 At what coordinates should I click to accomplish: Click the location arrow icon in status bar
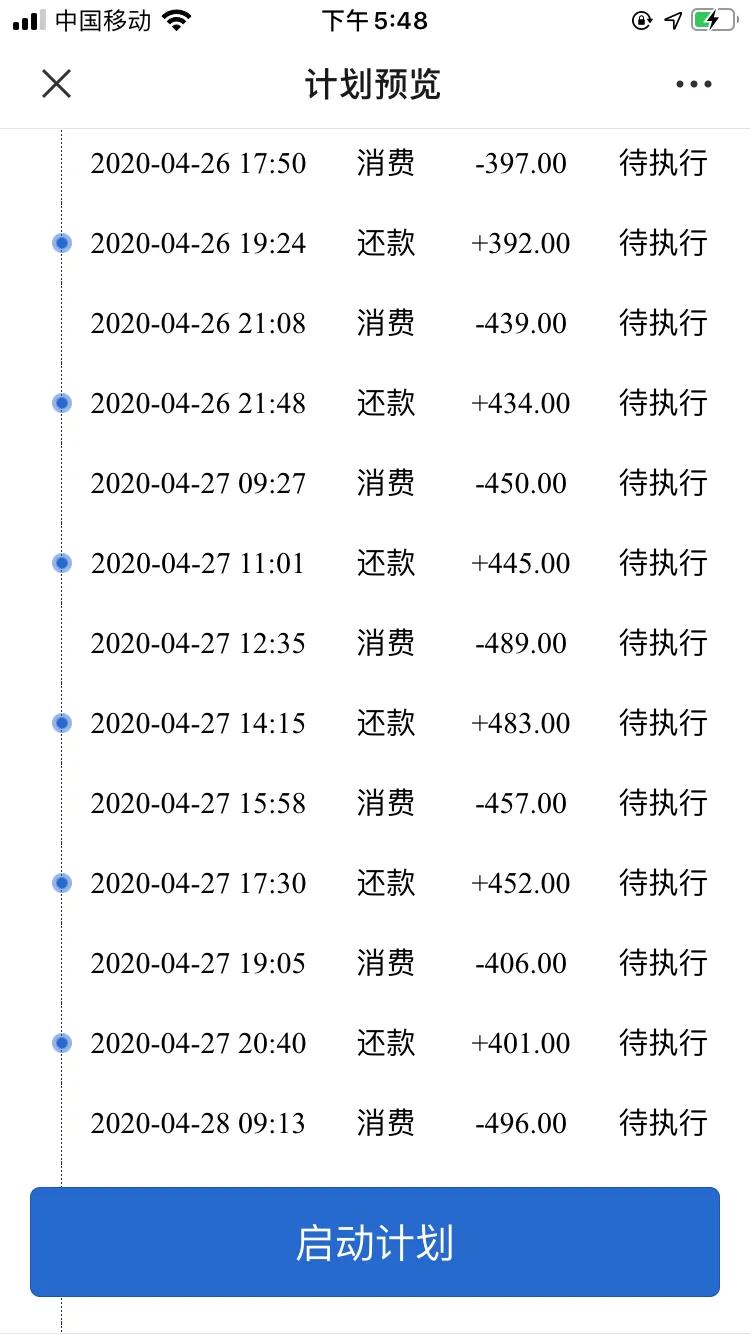click(x=673, y=18)
